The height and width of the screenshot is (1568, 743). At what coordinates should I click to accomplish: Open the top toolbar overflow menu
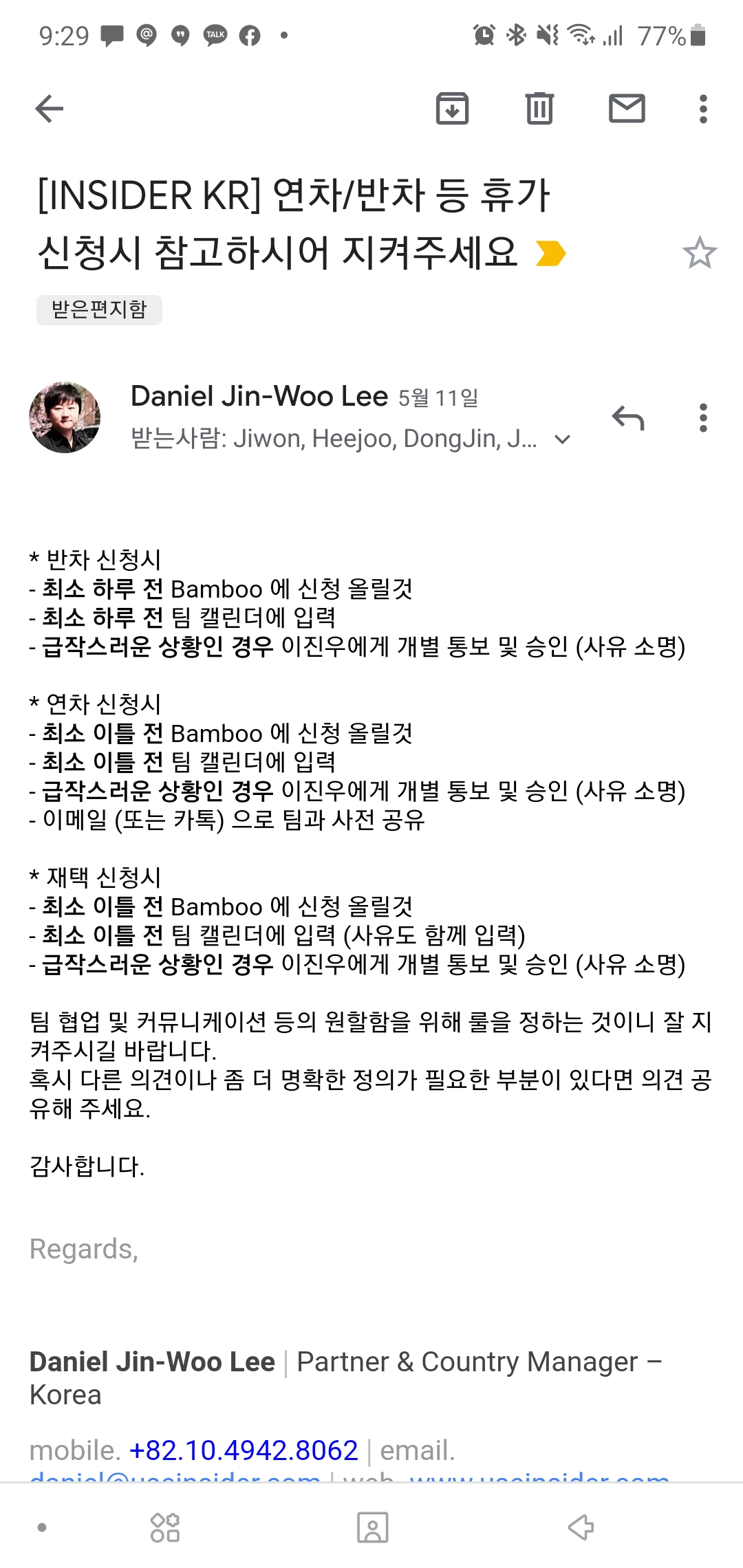[702, 109]
